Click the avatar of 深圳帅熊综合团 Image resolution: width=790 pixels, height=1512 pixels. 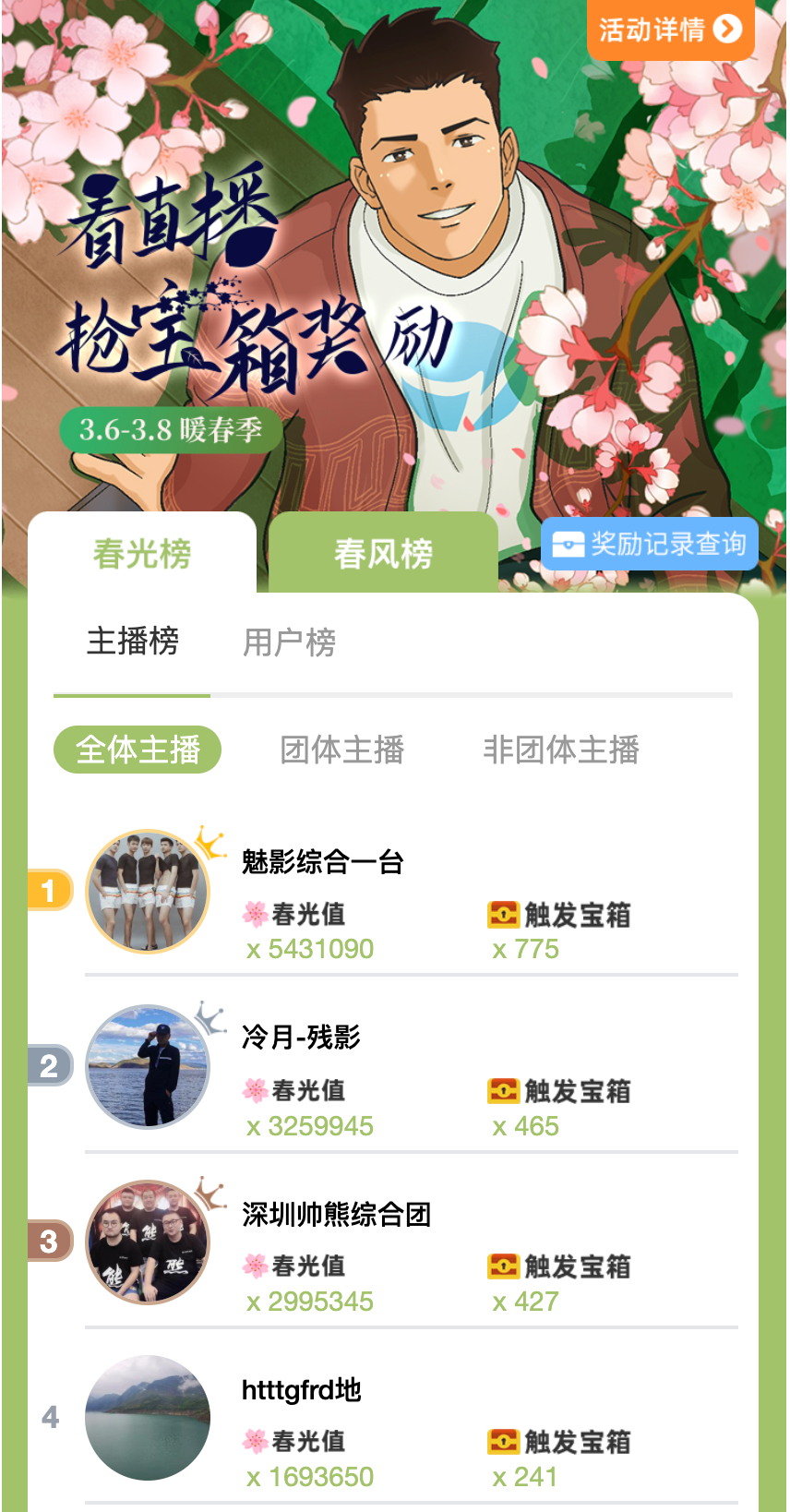click(148, 1243)
